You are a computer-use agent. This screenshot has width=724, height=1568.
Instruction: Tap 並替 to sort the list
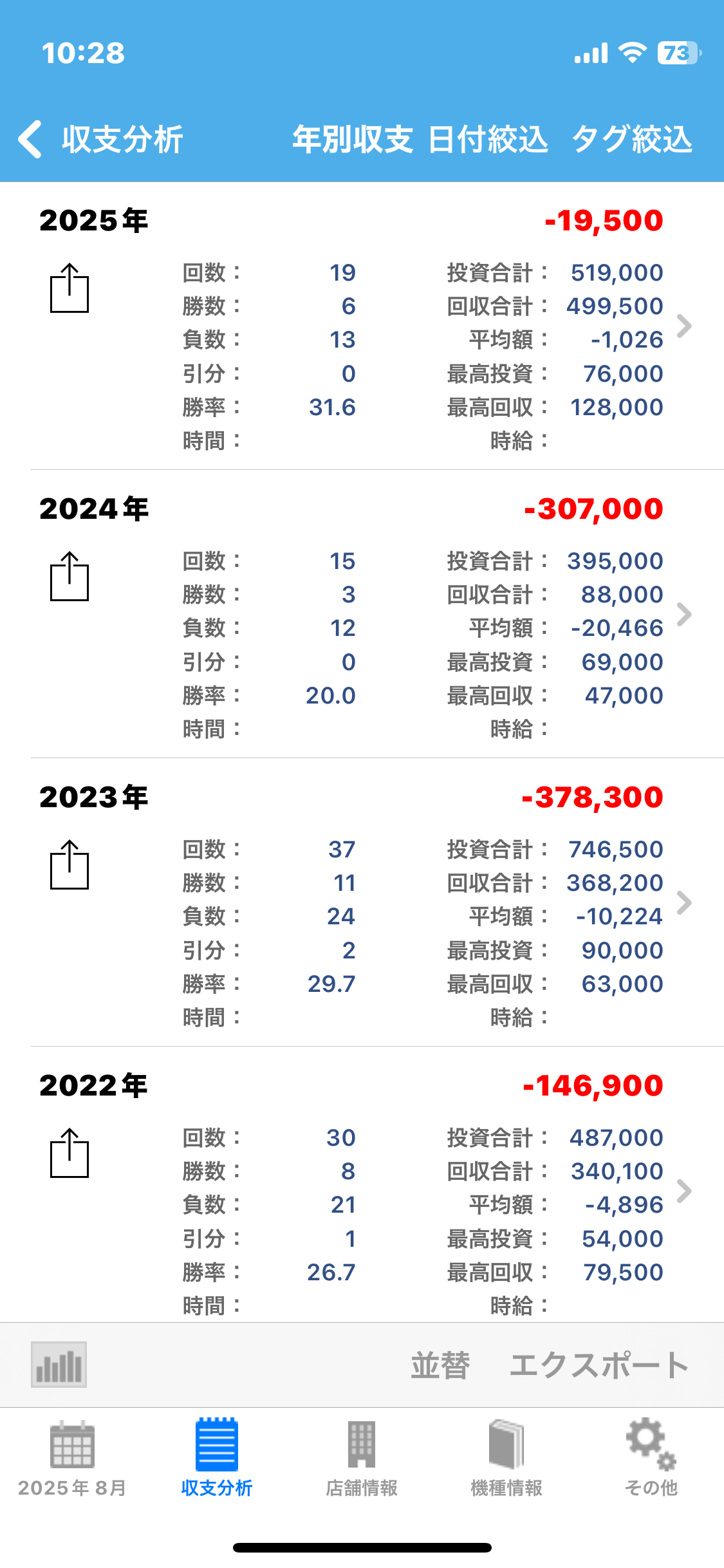click(441, 1365)
